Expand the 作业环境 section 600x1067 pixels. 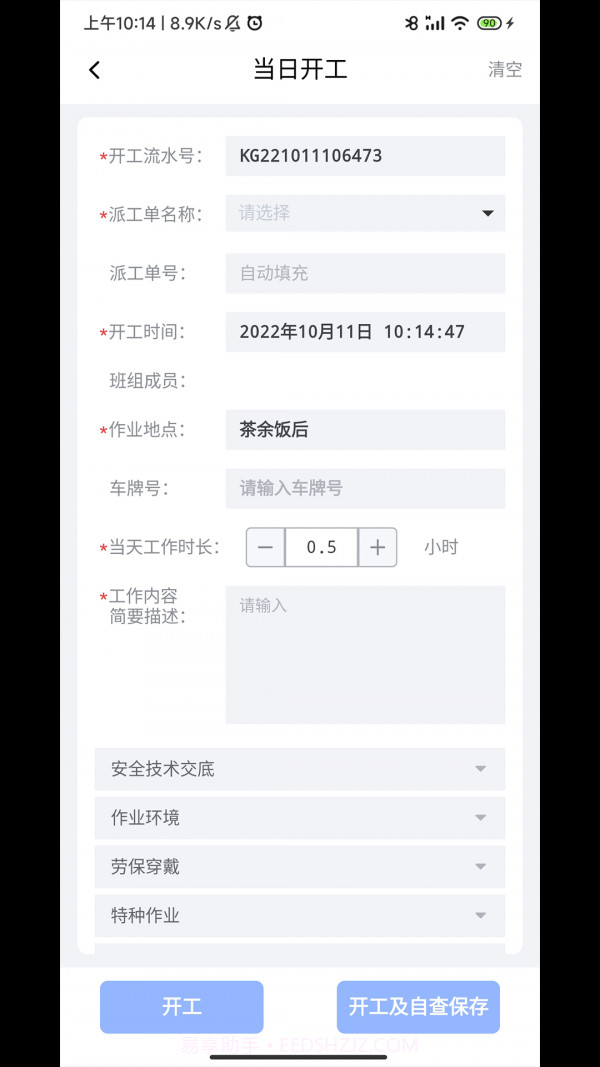(x=300, y=818)
